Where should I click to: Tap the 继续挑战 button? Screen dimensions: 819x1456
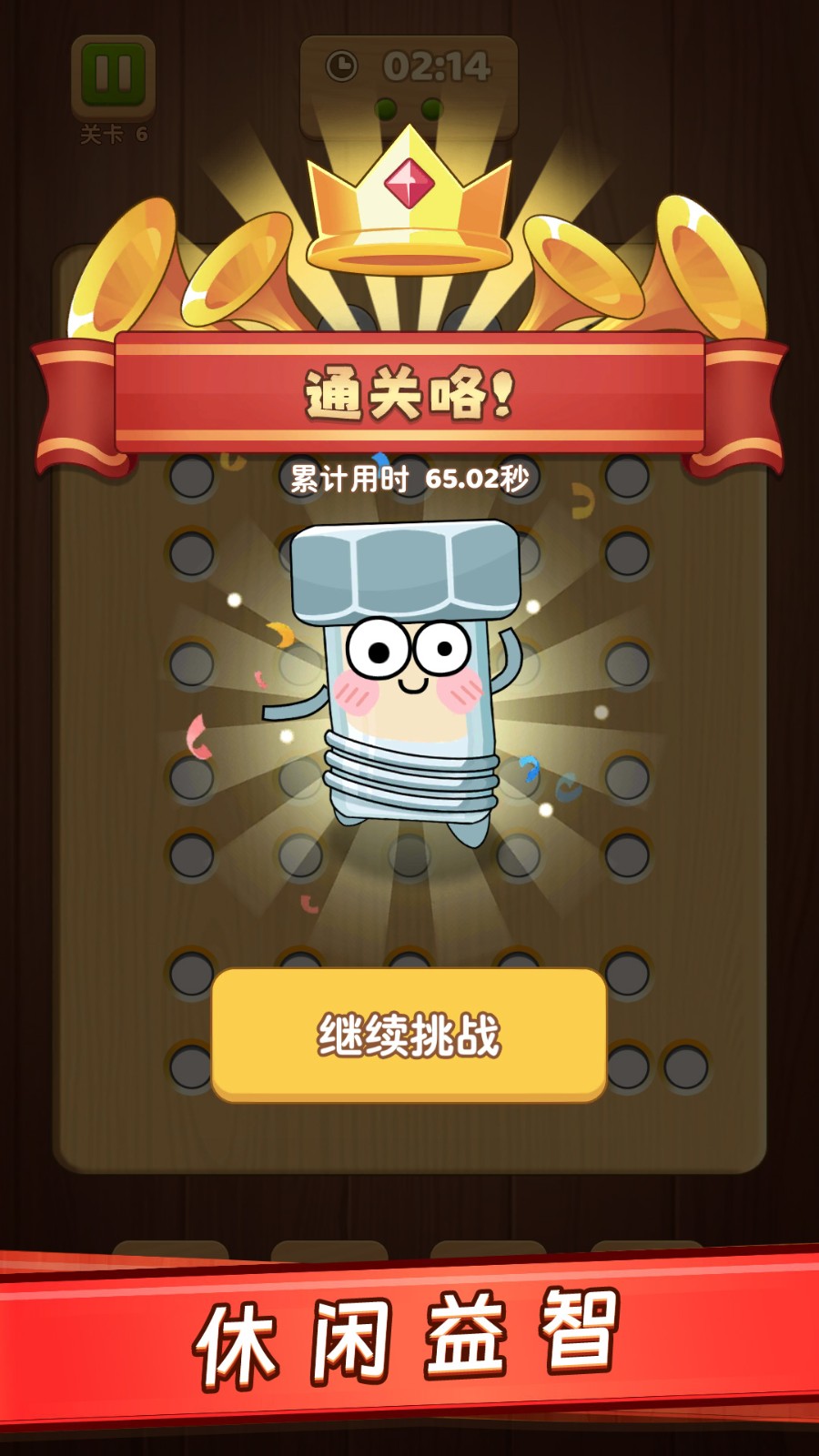pos(409,1035)
